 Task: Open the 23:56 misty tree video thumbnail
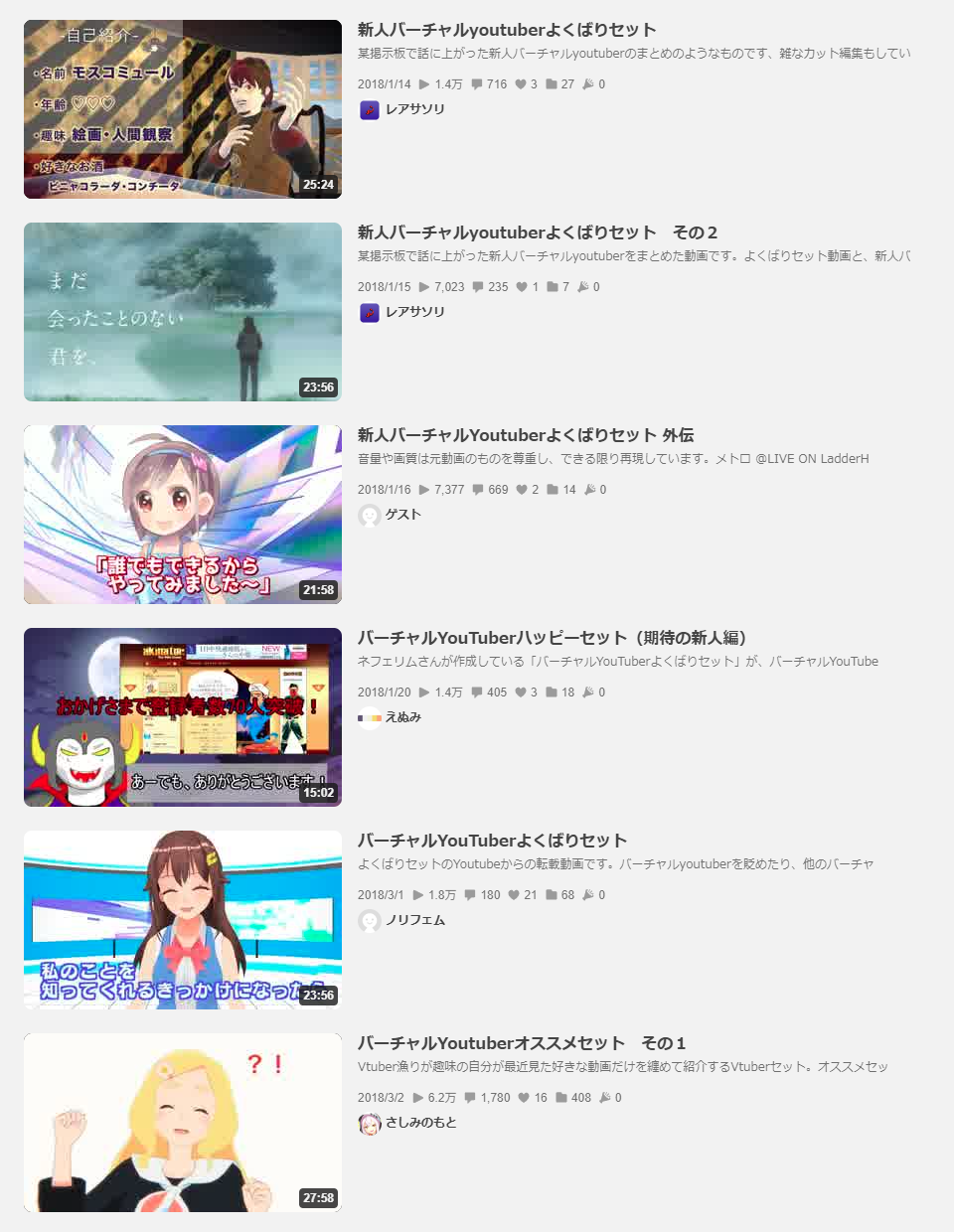(x=183, y=312)
